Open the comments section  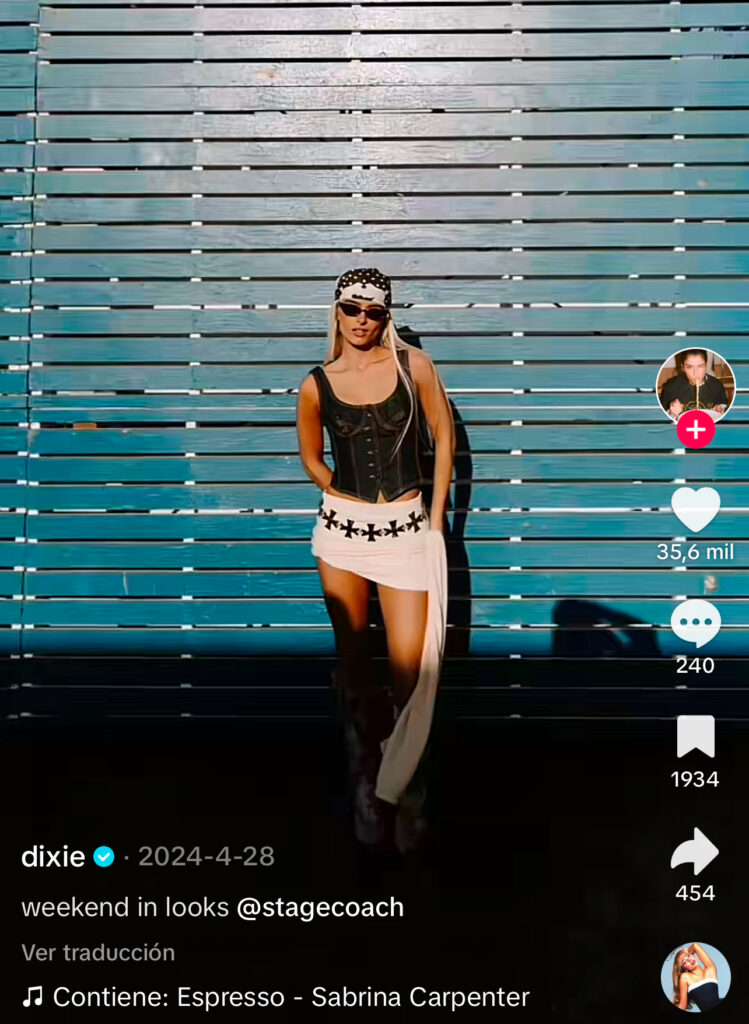695,624
